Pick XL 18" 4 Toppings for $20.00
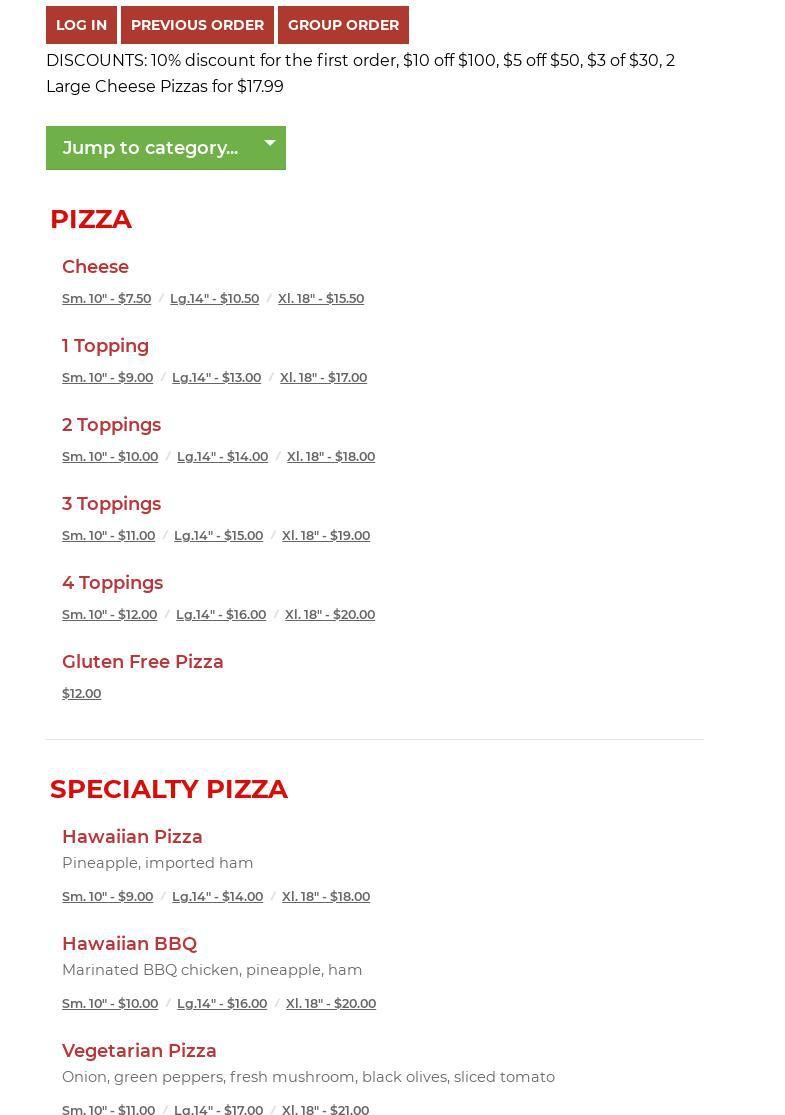785x1115 pixels. (x=330, y=614)
